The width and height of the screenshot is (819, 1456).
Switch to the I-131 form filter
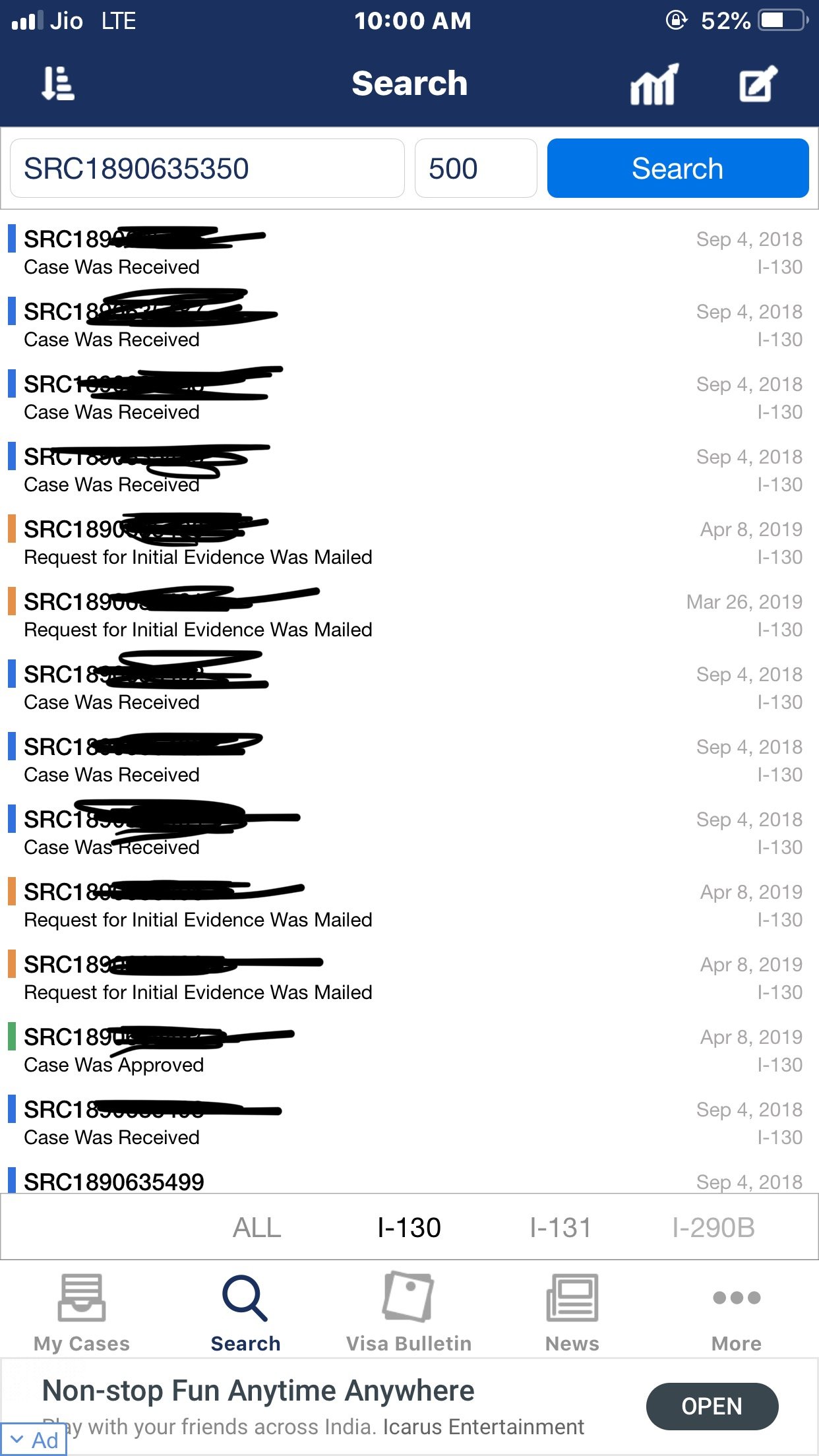560,1228
